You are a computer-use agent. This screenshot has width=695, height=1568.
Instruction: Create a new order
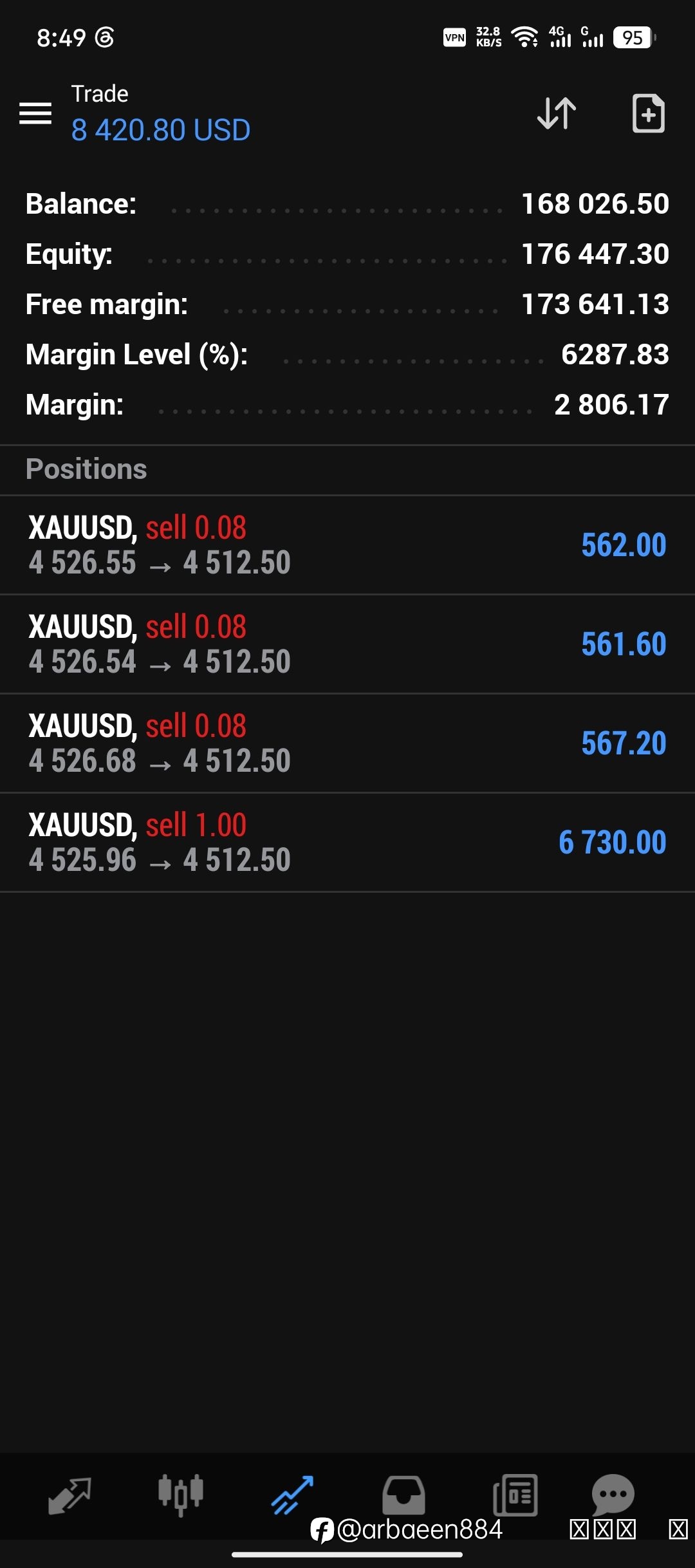pyautogui.click(x=648, y=113)
